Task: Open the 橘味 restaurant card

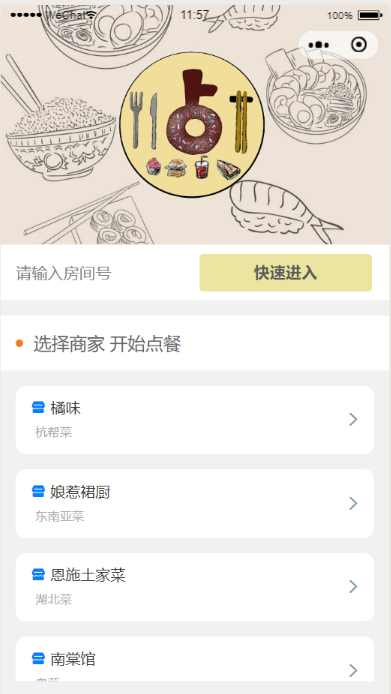Action: click(195, 420)
